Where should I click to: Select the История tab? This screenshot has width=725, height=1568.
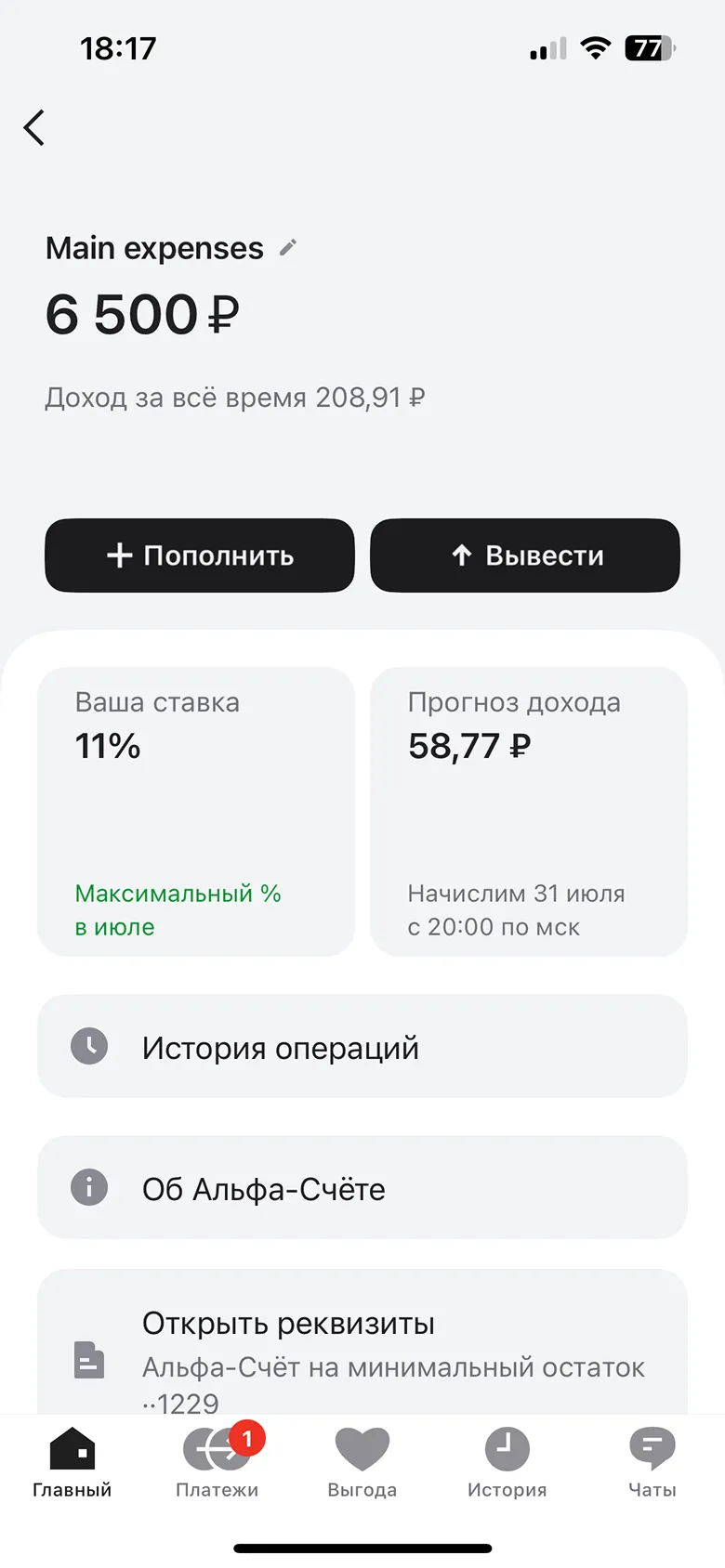click(507, 1463)
